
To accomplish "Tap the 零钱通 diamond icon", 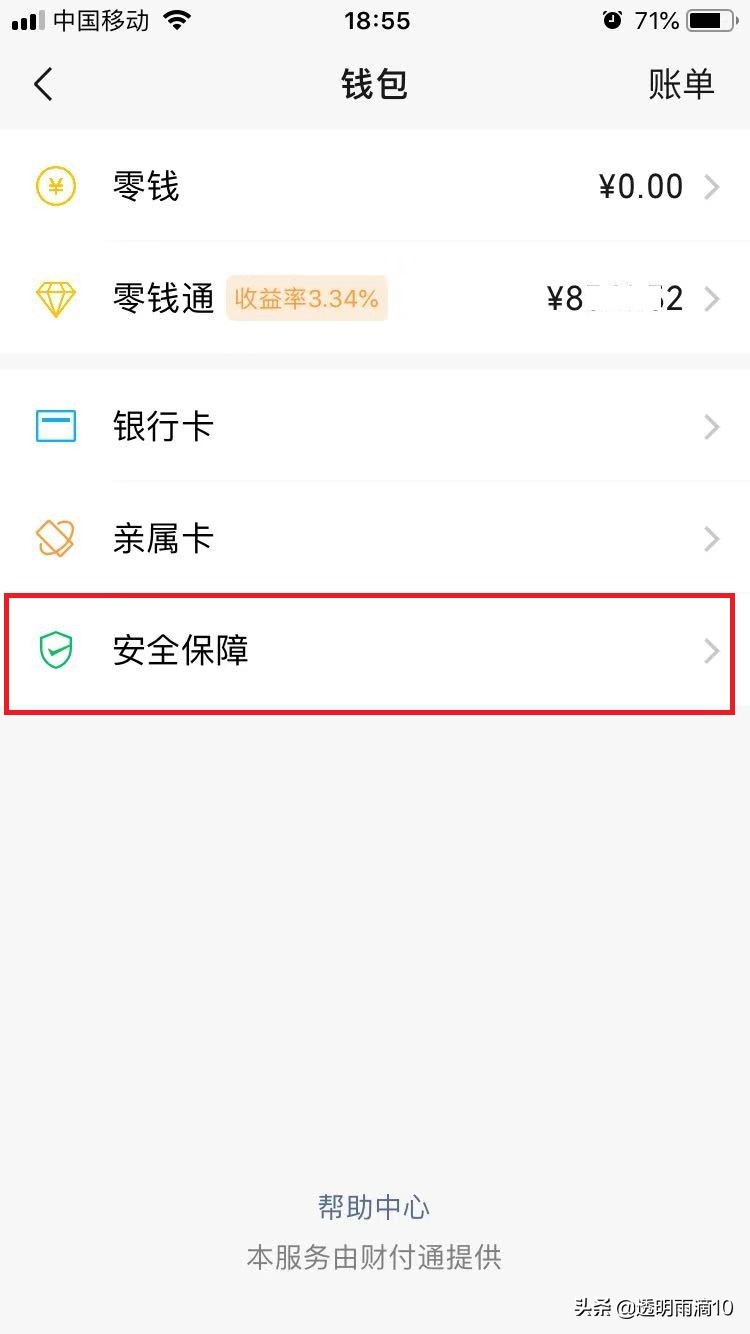I will 57,298.
